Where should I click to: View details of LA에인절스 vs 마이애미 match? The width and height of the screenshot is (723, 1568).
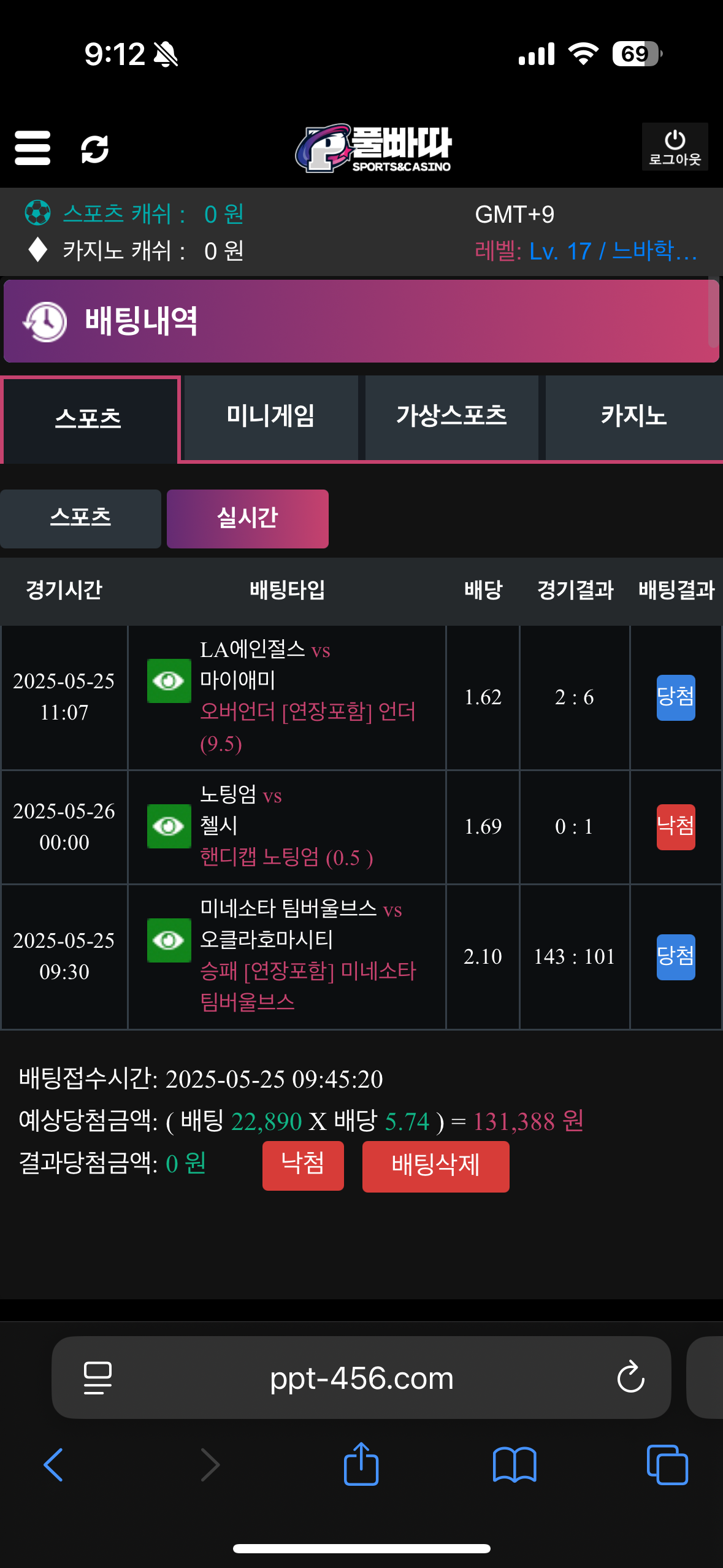coord(169,681)
